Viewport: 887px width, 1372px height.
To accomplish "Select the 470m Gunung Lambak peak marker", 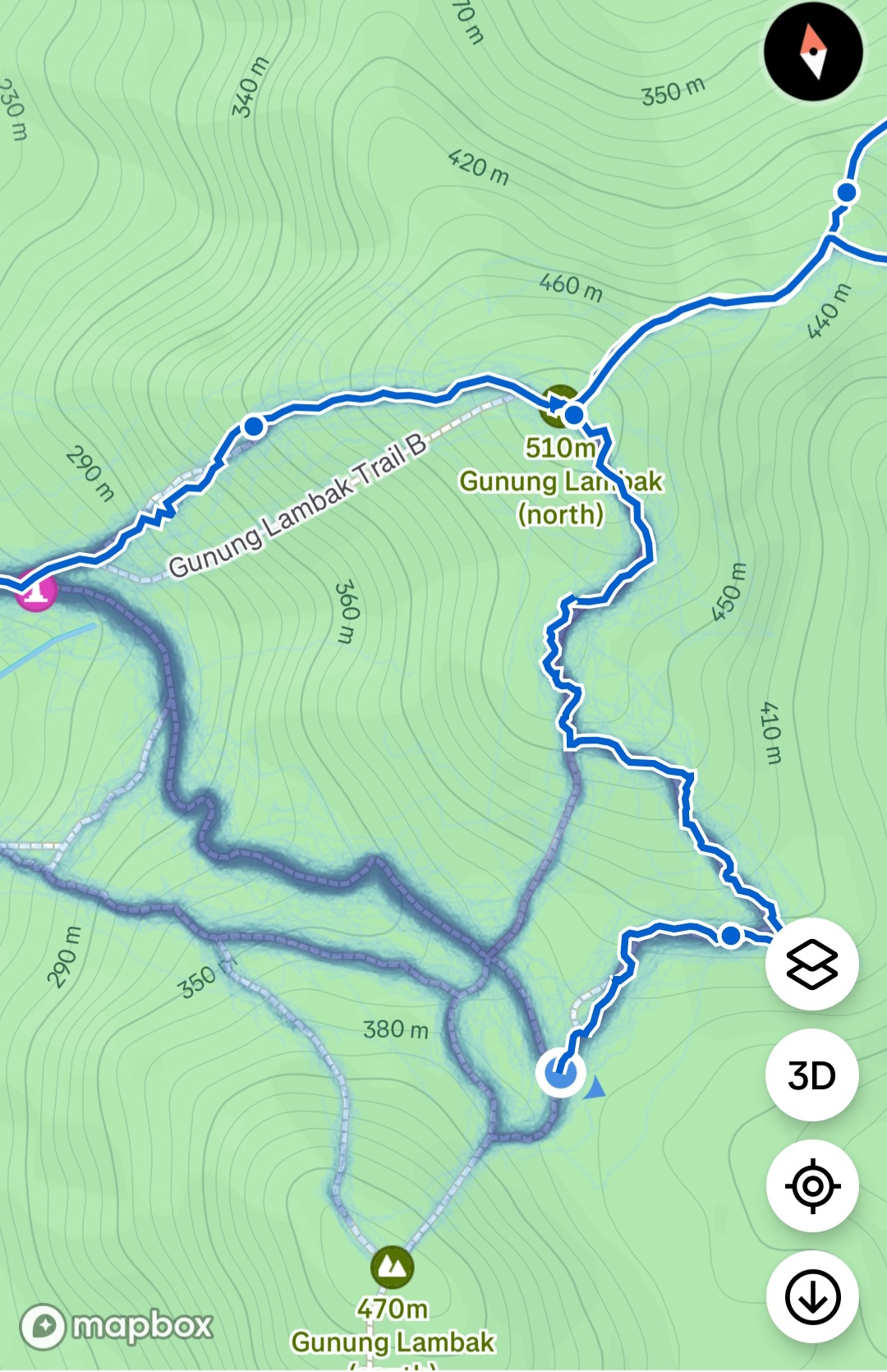I will (x=392, y=1268).
